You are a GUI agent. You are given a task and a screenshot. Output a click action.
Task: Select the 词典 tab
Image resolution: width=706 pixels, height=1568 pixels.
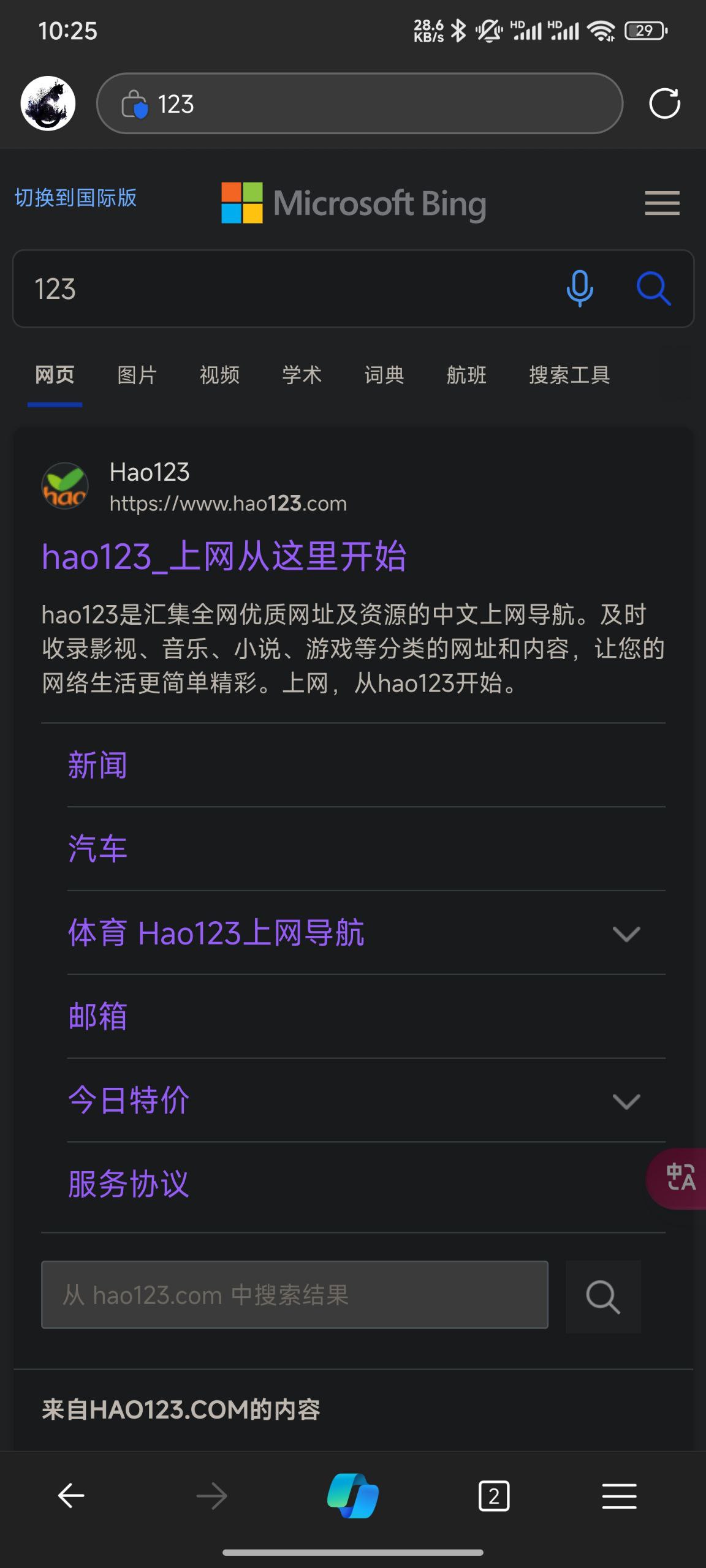384,375
